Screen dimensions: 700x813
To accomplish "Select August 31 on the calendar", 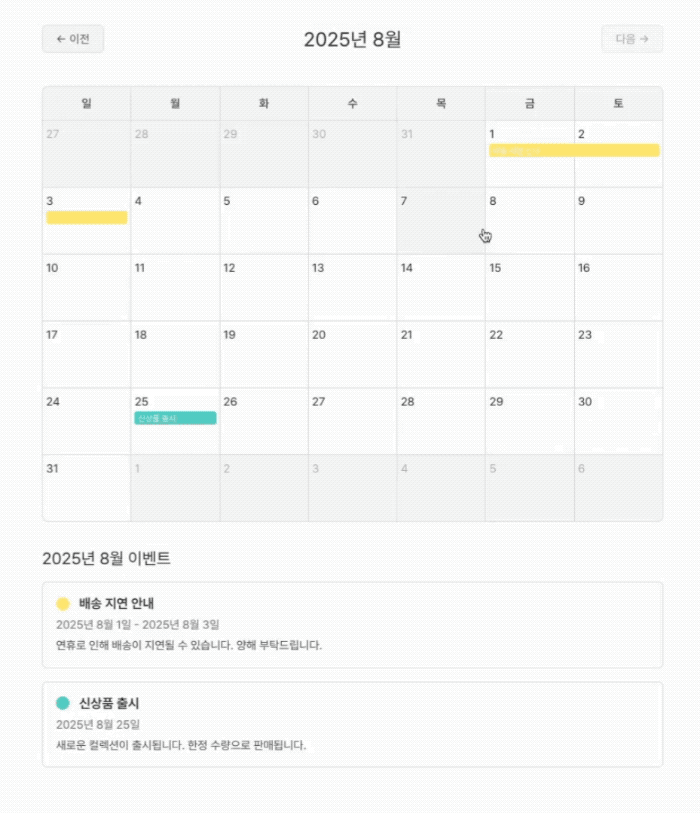I will point(86,488).
